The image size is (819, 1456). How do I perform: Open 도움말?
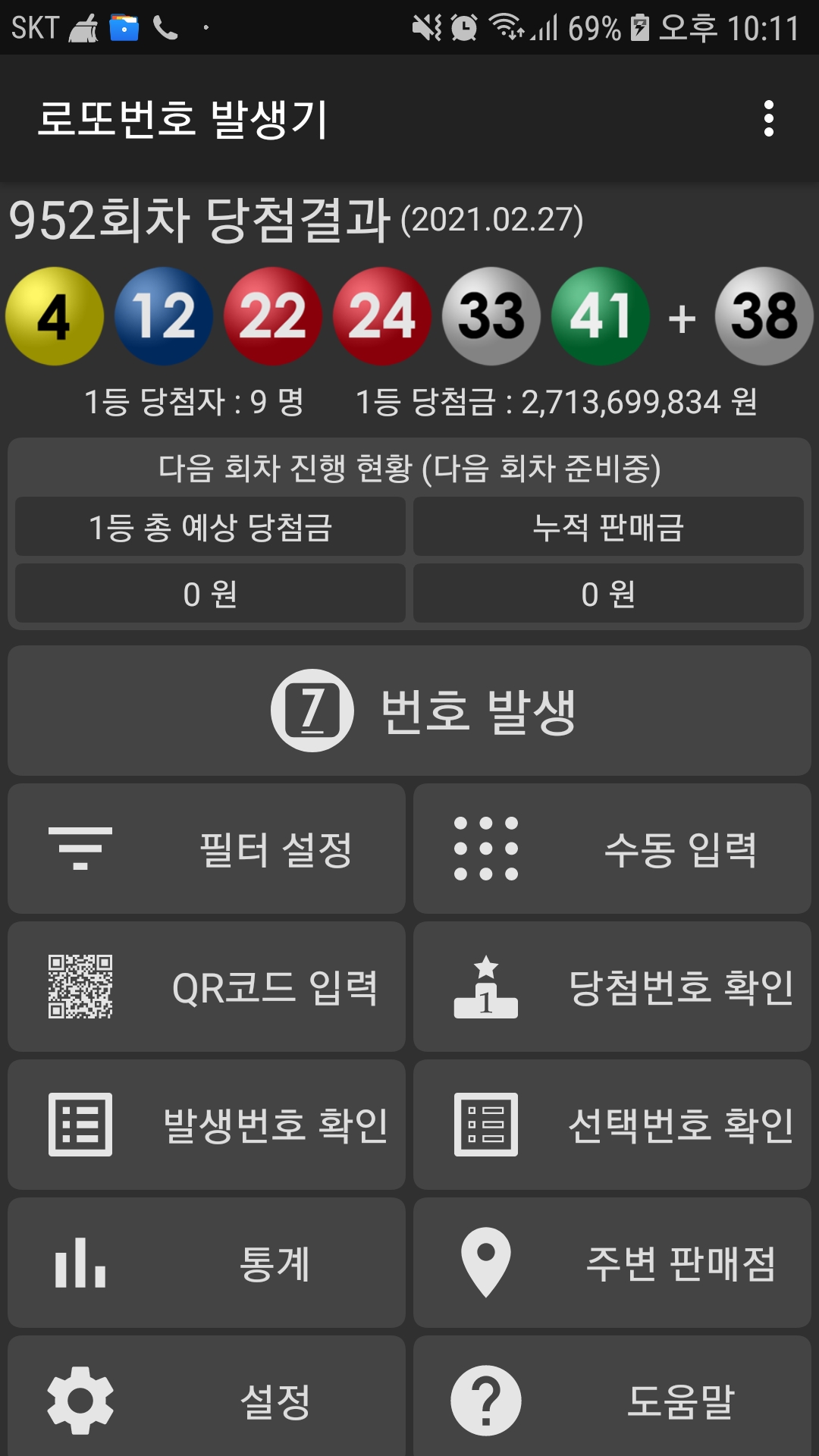click(x=612, y=1400)
